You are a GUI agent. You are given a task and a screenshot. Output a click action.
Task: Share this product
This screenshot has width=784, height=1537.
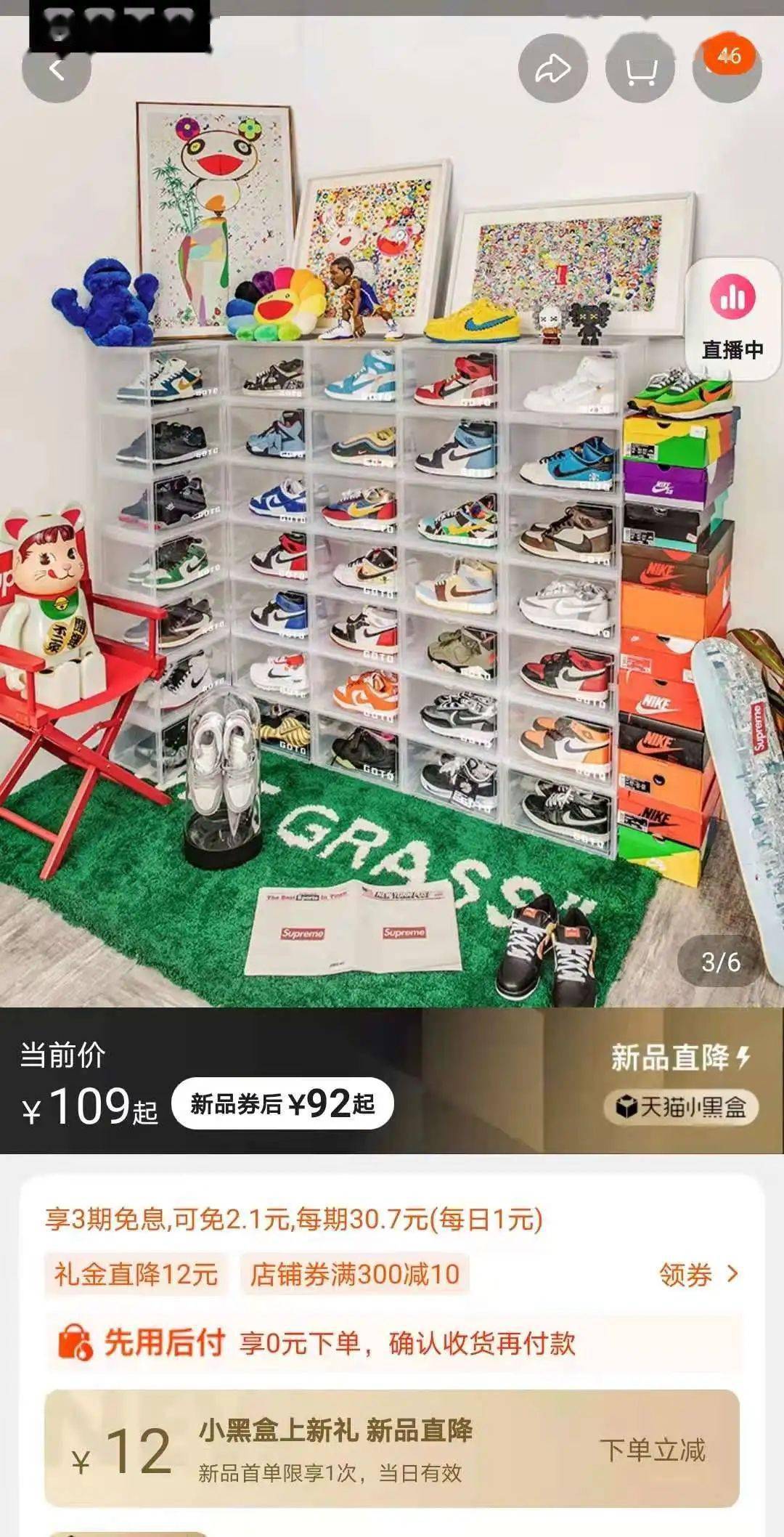(552, 69)
